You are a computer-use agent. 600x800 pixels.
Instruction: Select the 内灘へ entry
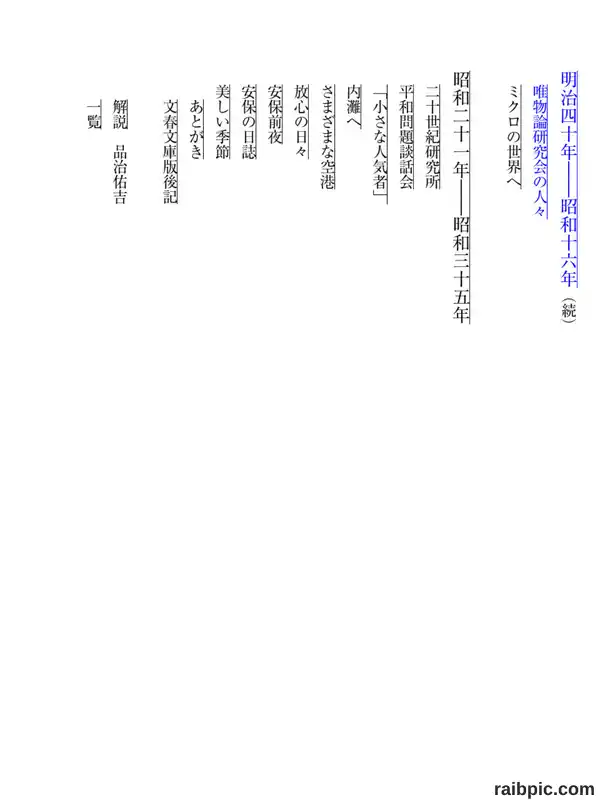(354, 107)
